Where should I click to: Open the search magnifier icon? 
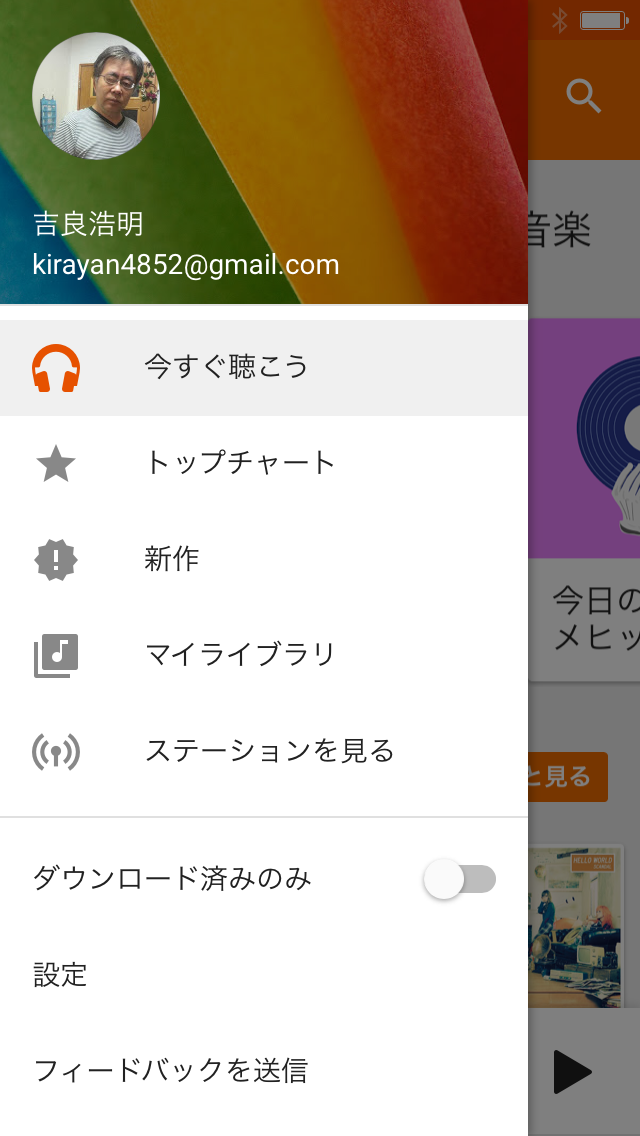coord(584,97)
